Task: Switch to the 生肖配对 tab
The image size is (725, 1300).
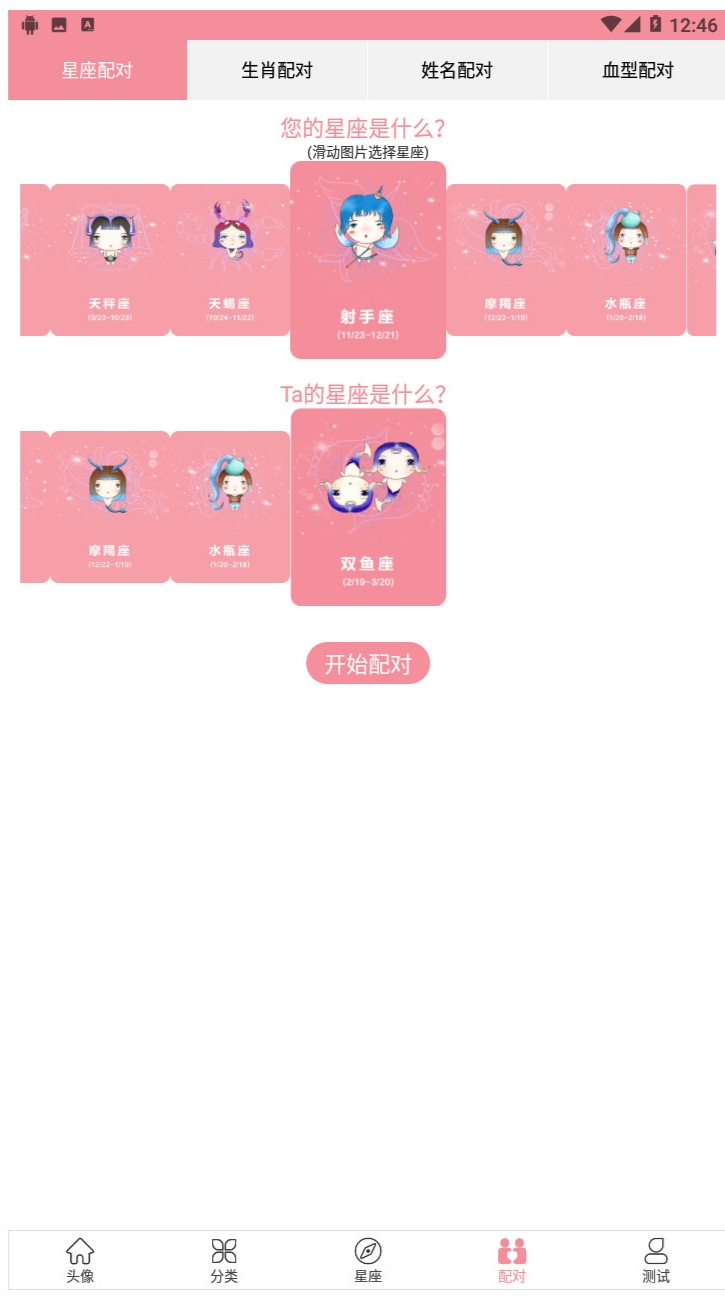Action: click(277, 70)
